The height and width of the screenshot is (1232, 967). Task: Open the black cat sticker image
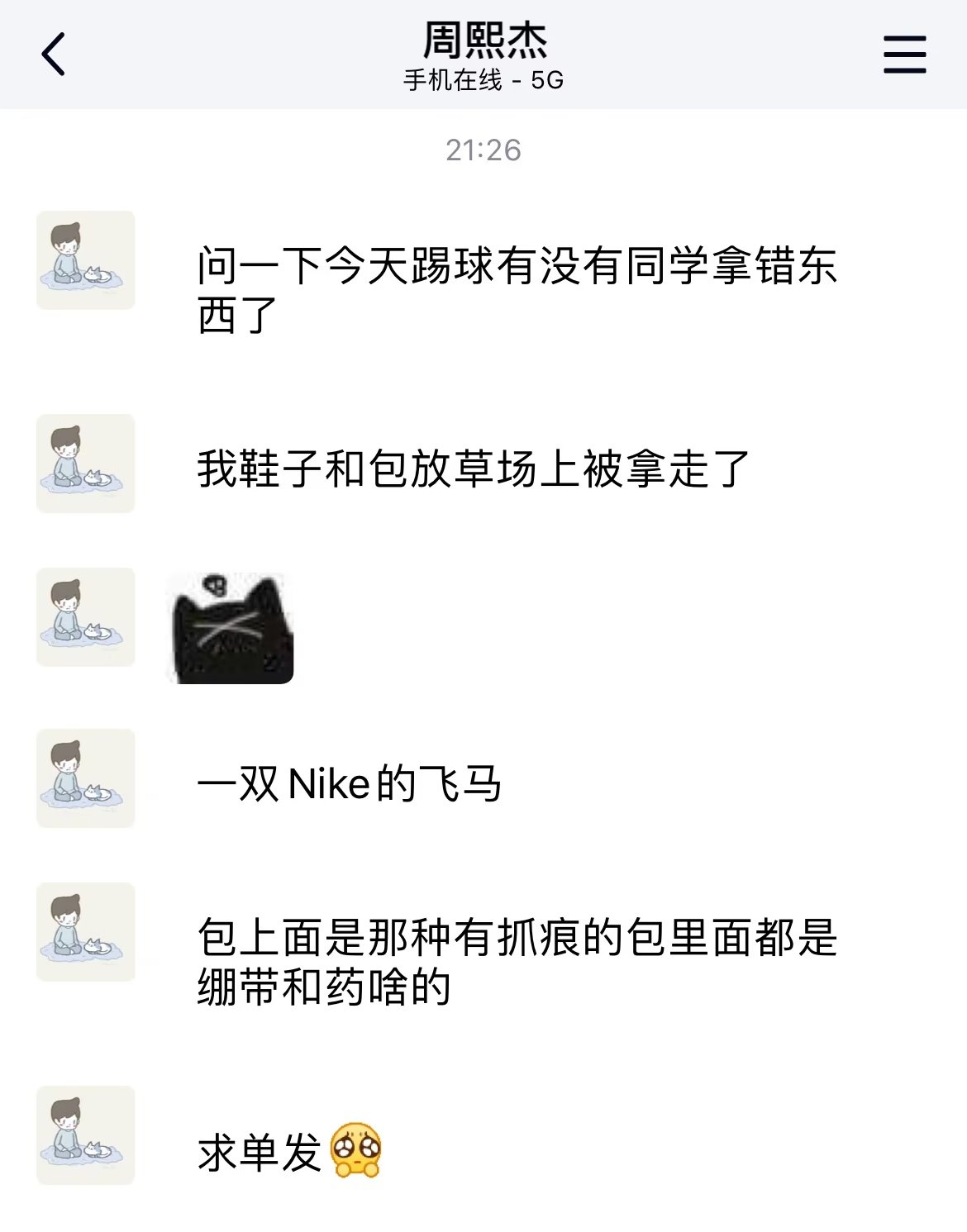click(x=231, y=629)
